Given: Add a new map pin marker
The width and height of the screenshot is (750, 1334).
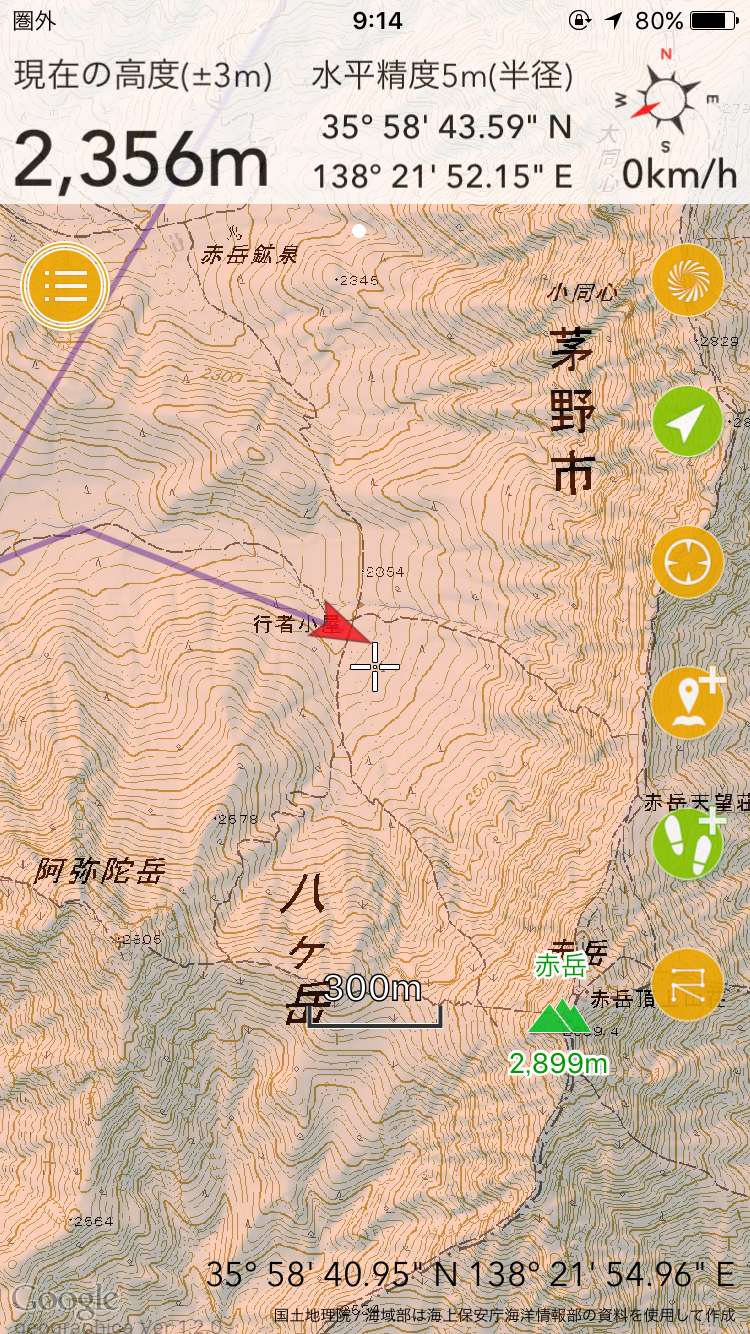Looking at the screenshot, I should (688, 703).
